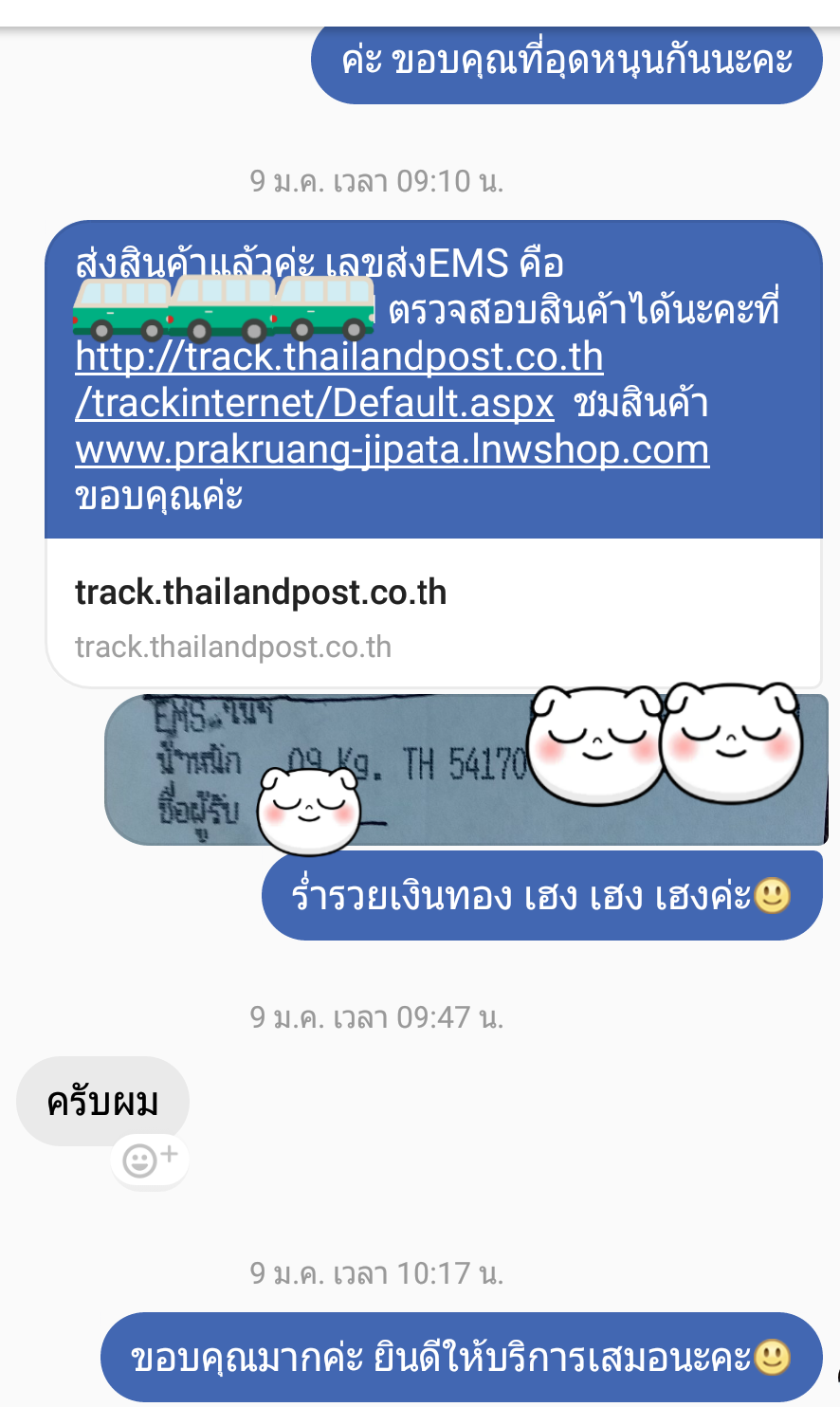Open the track.thailandpost.co.th link preview card
840x1407 pixels.
coord(432,613)
